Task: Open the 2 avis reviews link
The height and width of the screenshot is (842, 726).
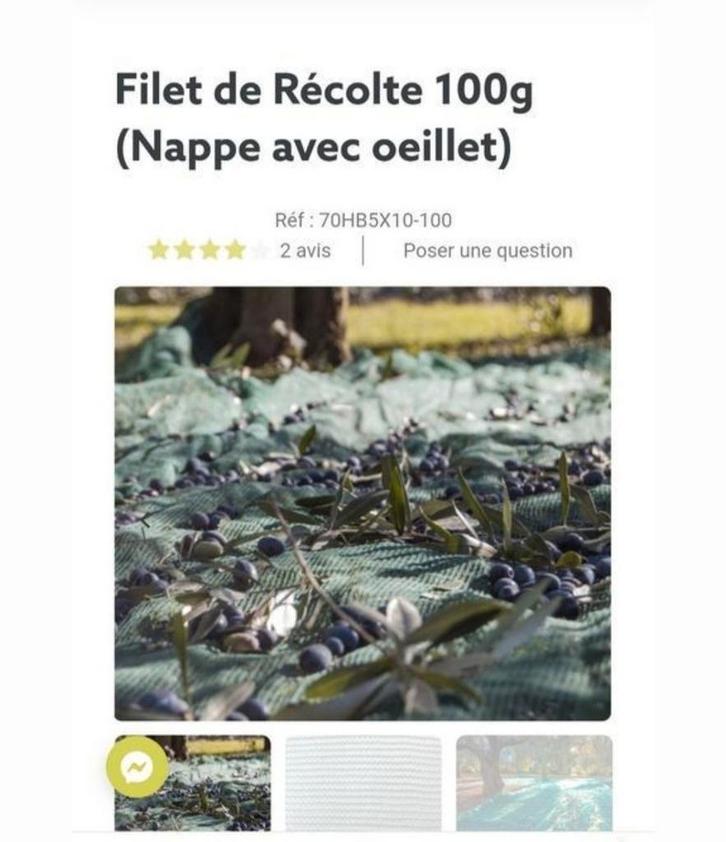Action: tap(304, 250)
